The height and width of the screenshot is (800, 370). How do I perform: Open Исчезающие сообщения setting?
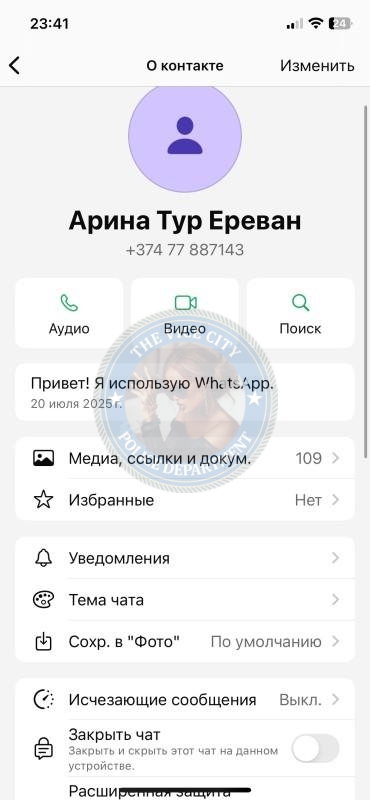pos(185,700)
